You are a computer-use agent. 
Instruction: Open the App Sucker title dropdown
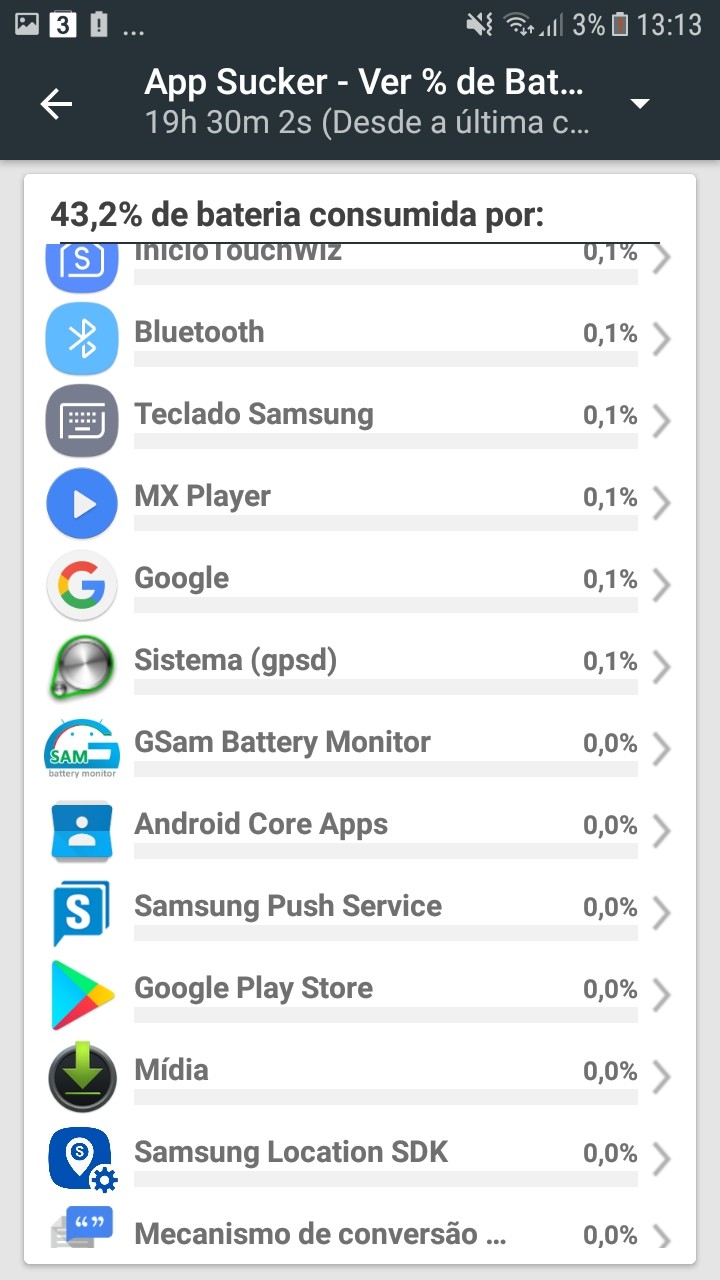click(x=640, y=104)
